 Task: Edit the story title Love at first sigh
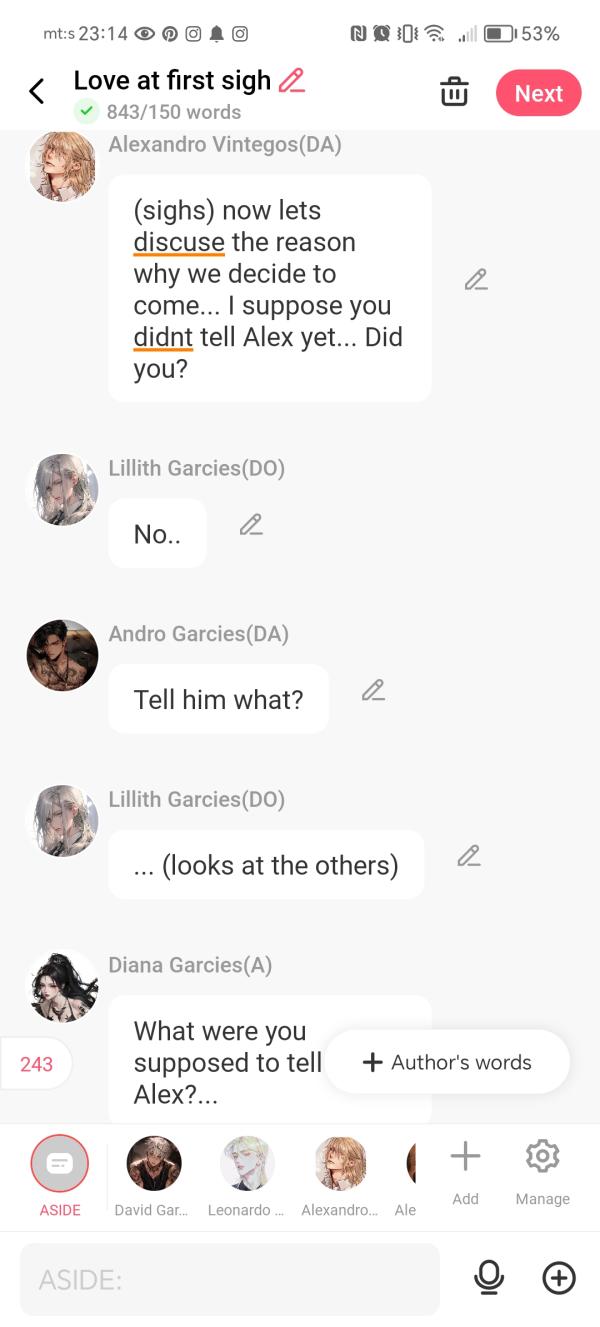click(x=291, y=80)
